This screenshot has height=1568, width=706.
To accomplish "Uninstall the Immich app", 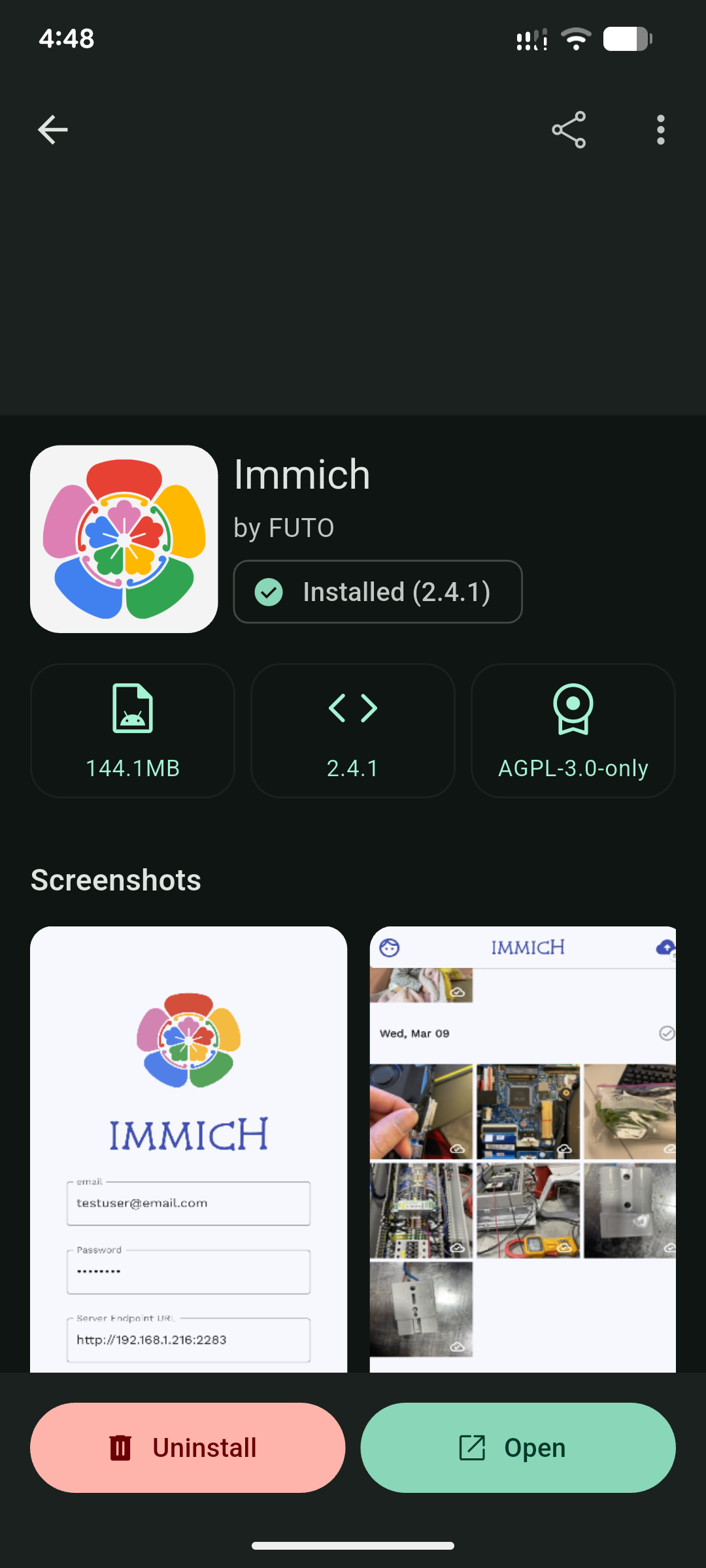I will 188,1448.
